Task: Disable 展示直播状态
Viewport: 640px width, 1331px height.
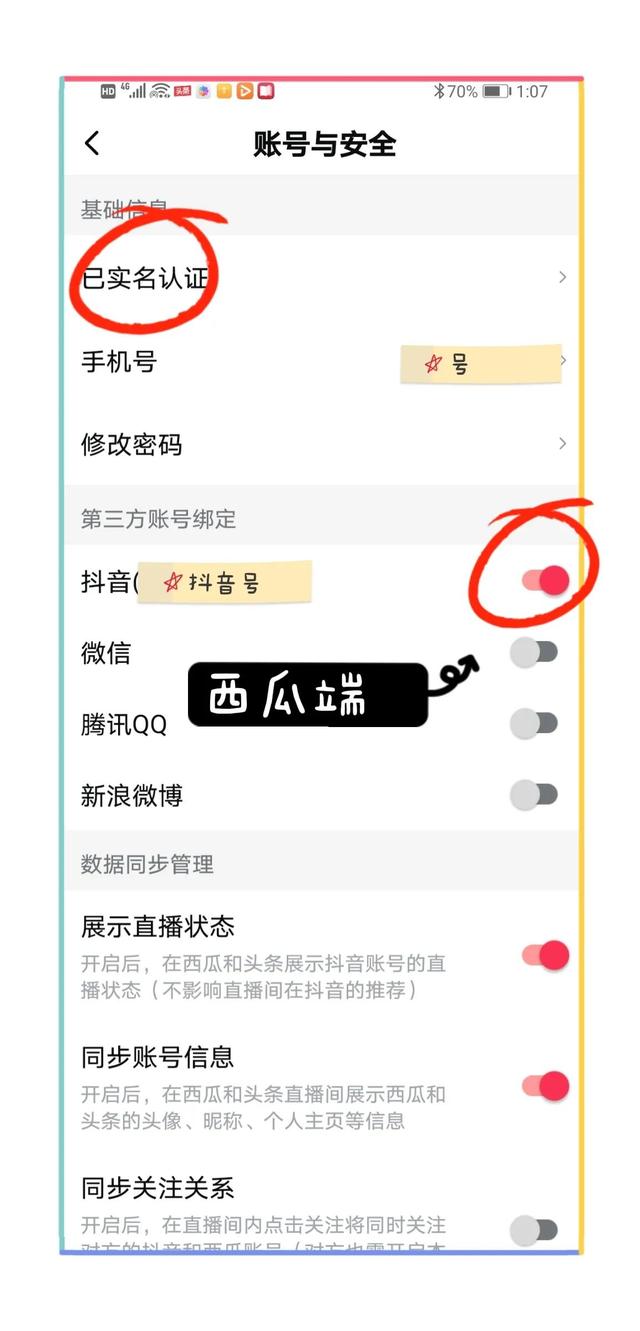Action: [x=546, y=955]
